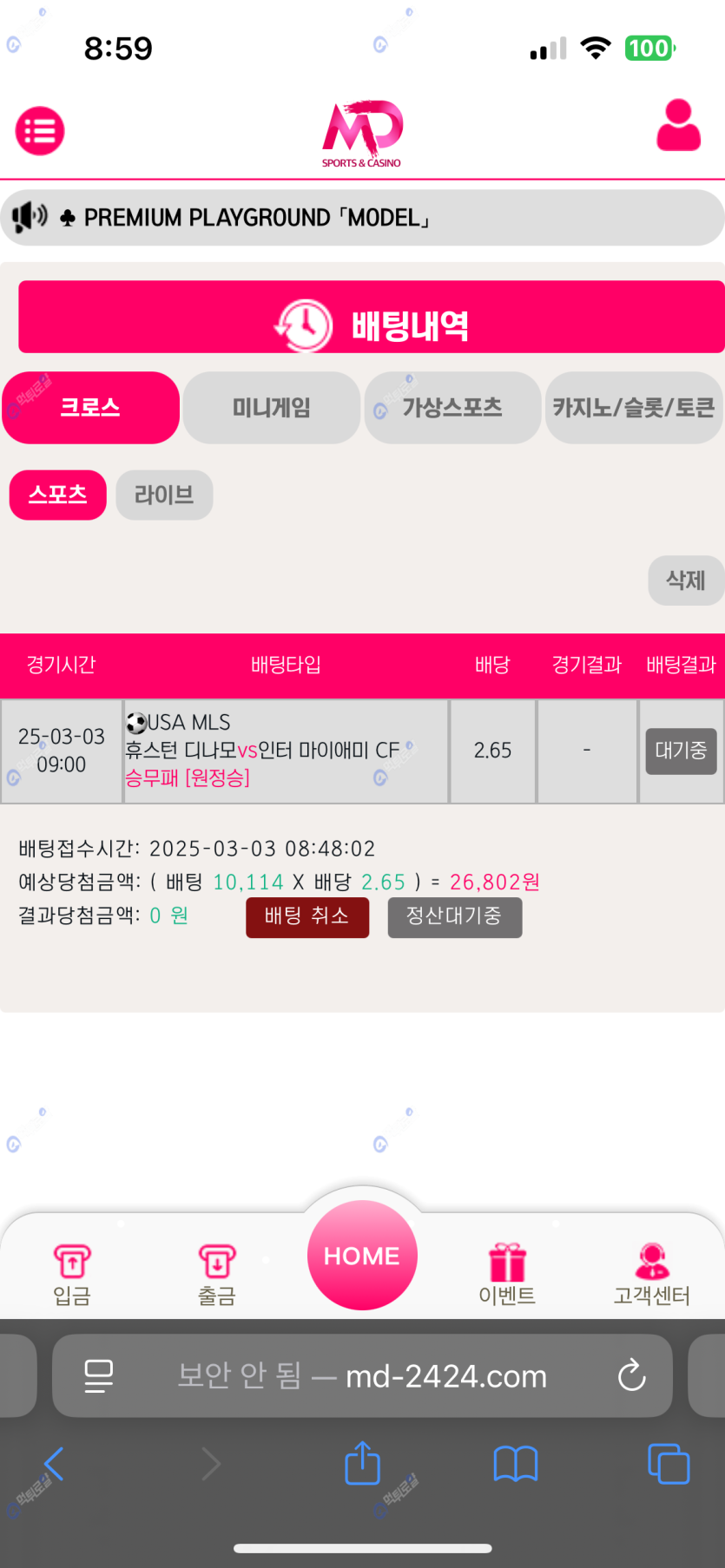The image size is (725, 1568).
Task: Tap the 정산대기중 button
Action: point(454,916)
